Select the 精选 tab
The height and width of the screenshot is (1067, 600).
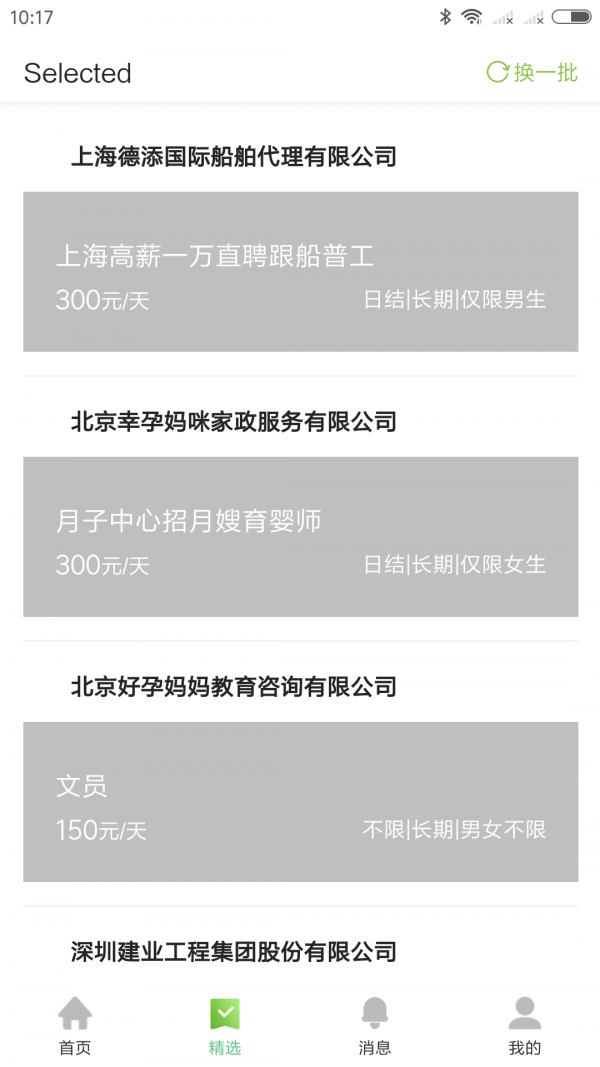[x=225, y=1026]
